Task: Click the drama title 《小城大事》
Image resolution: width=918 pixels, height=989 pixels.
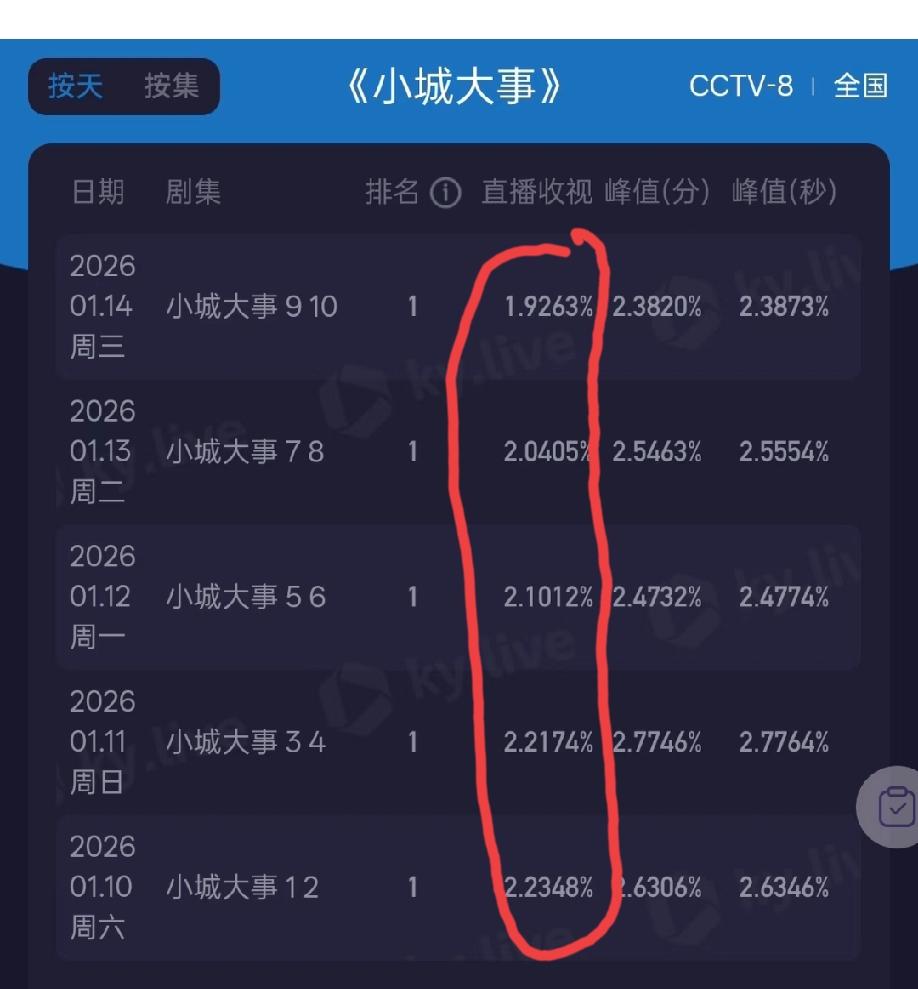Action: (455, 87)
